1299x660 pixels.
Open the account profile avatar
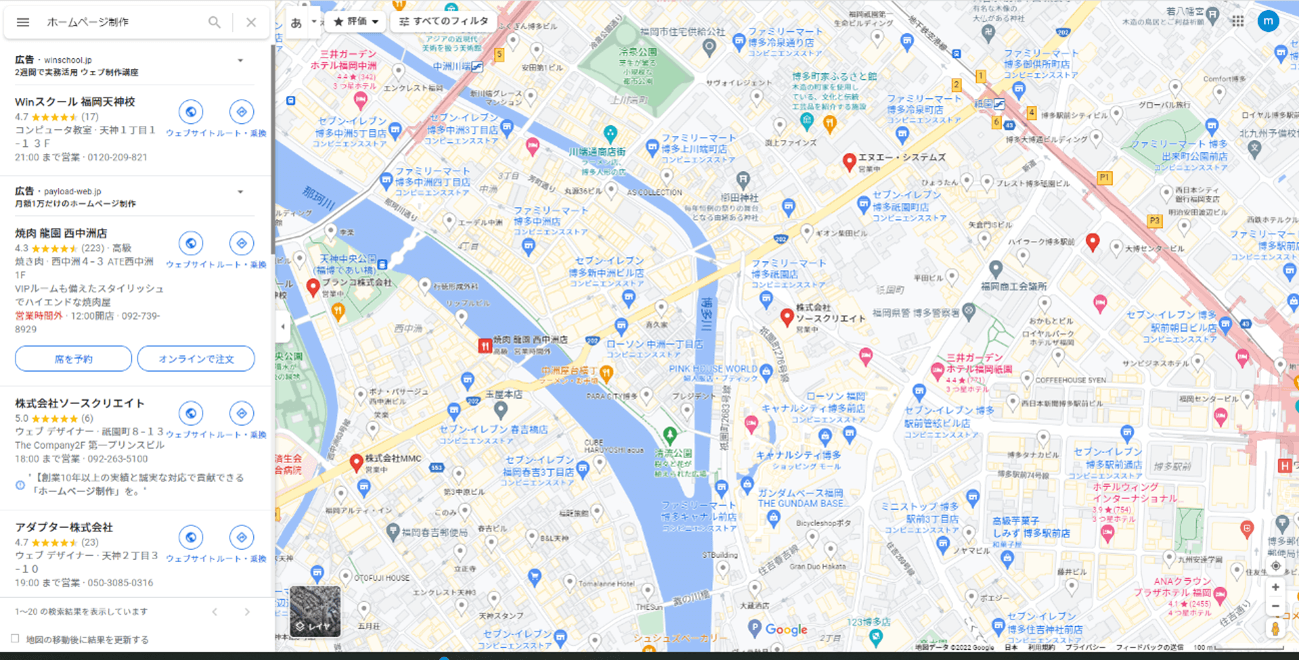point(1268,21)
